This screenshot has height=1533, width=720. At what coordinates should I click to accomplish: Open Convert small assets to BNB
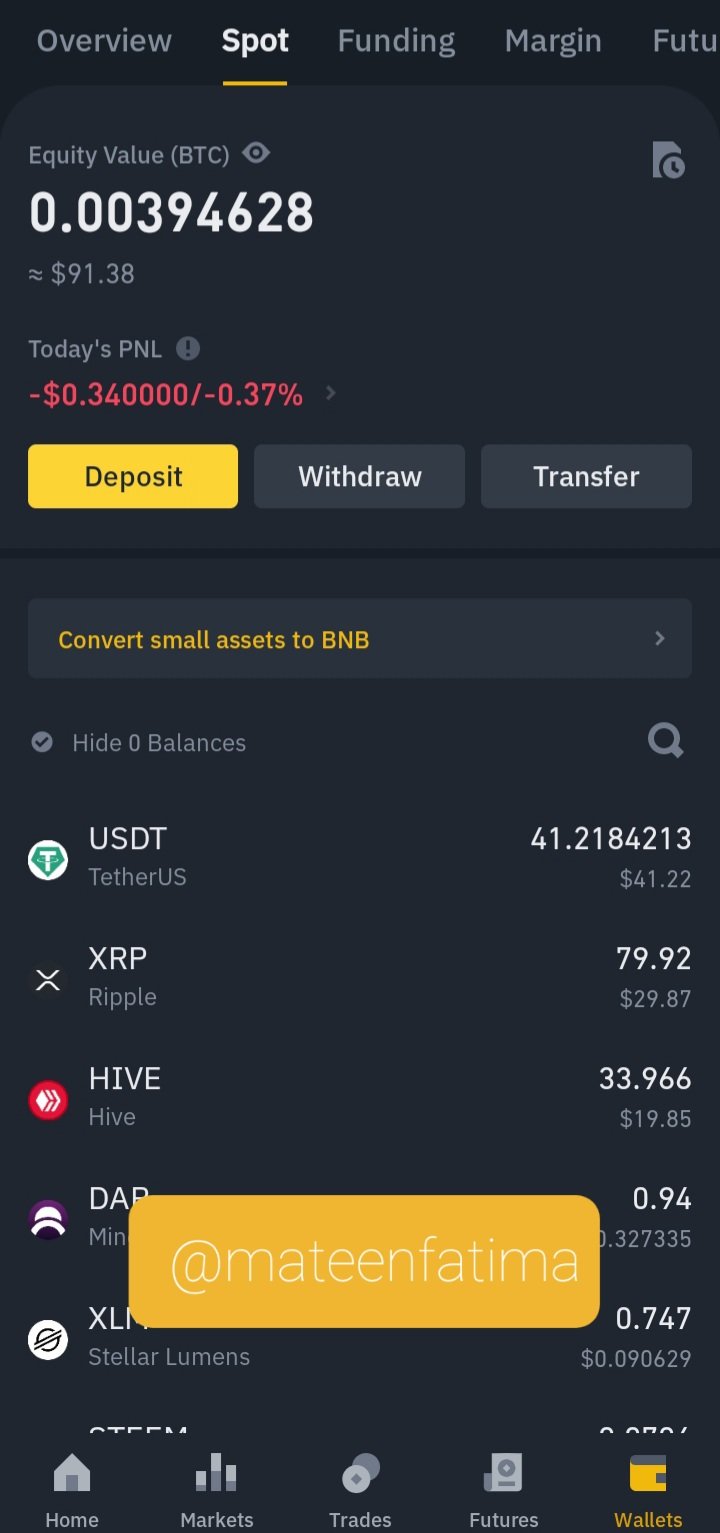(x=359, y=639)
